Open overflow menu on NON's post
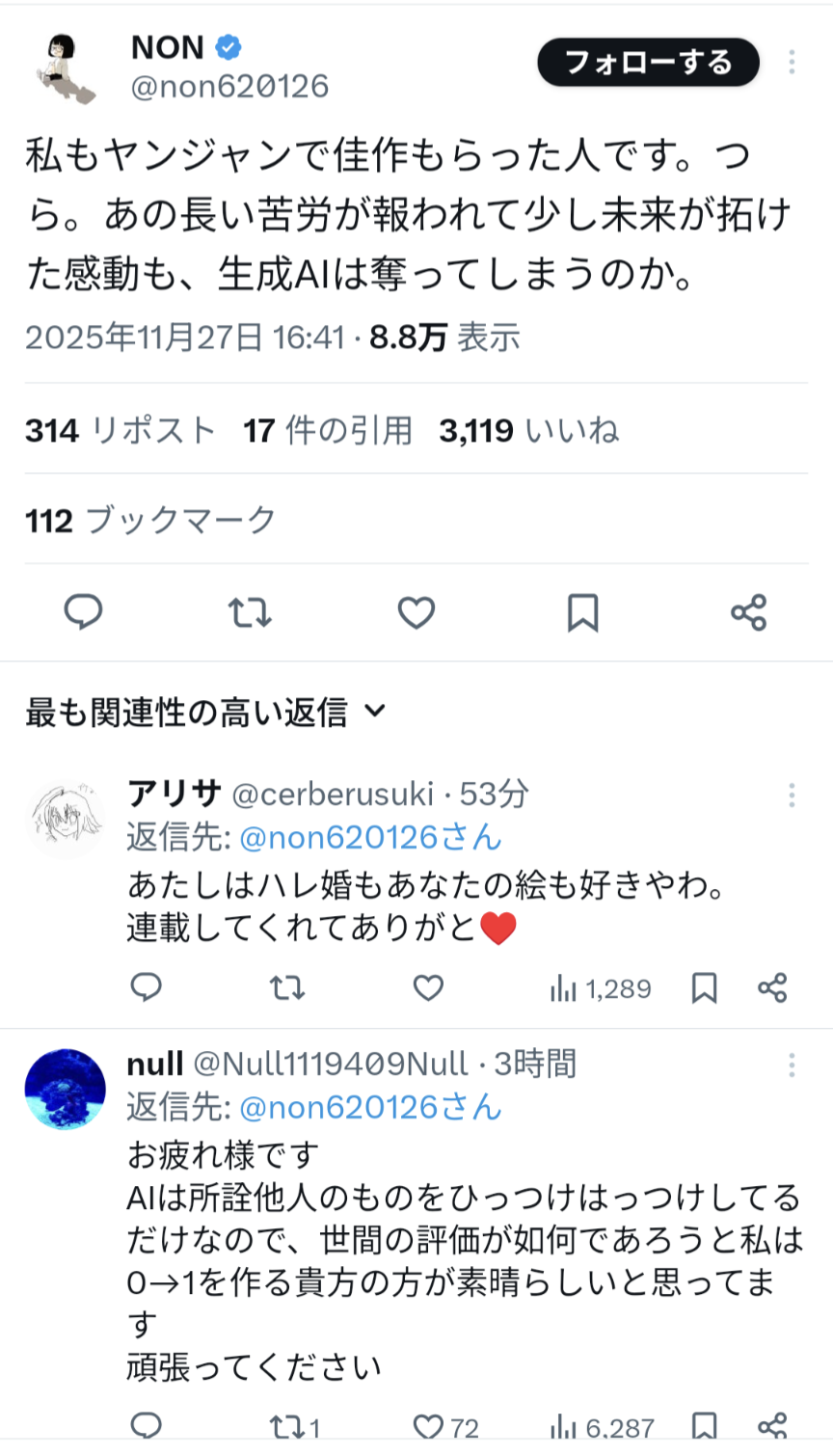The image size is (833, 1456). pyautogui.click(x=791, y=63)
